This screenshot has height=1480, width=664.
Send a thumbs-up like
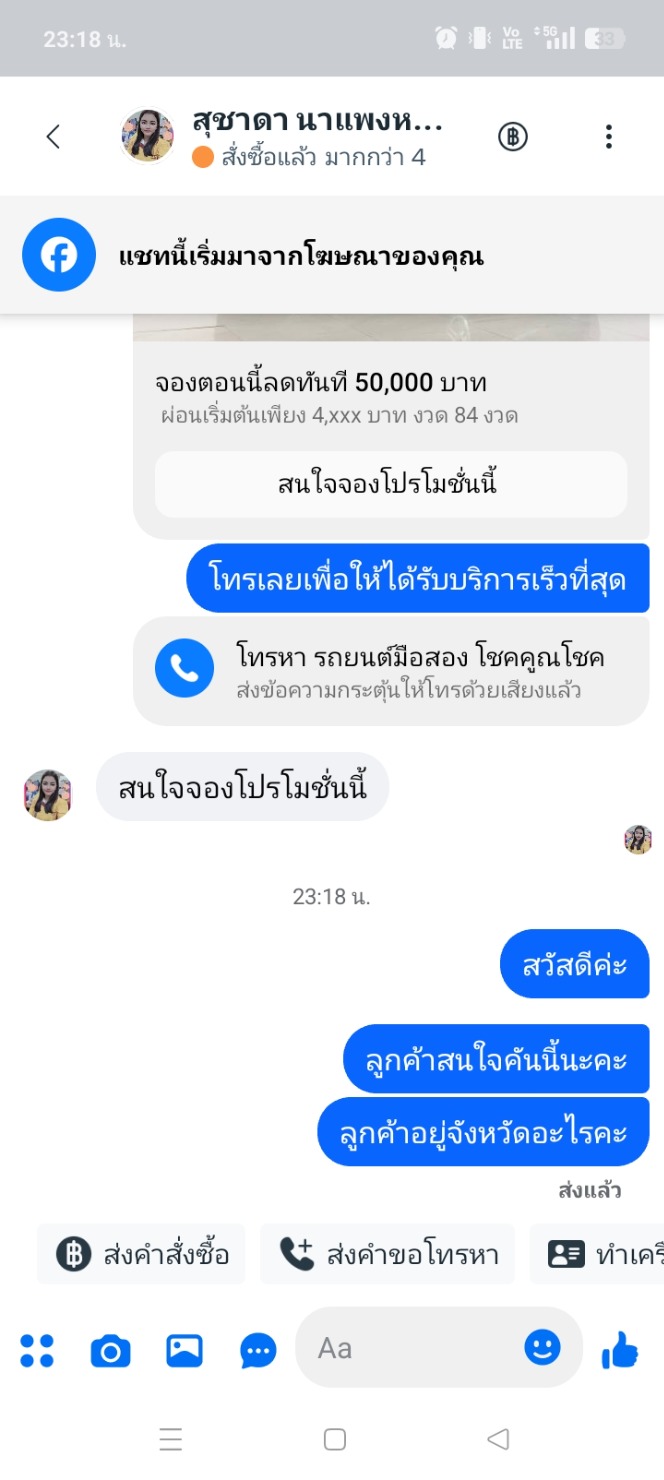620,1351
